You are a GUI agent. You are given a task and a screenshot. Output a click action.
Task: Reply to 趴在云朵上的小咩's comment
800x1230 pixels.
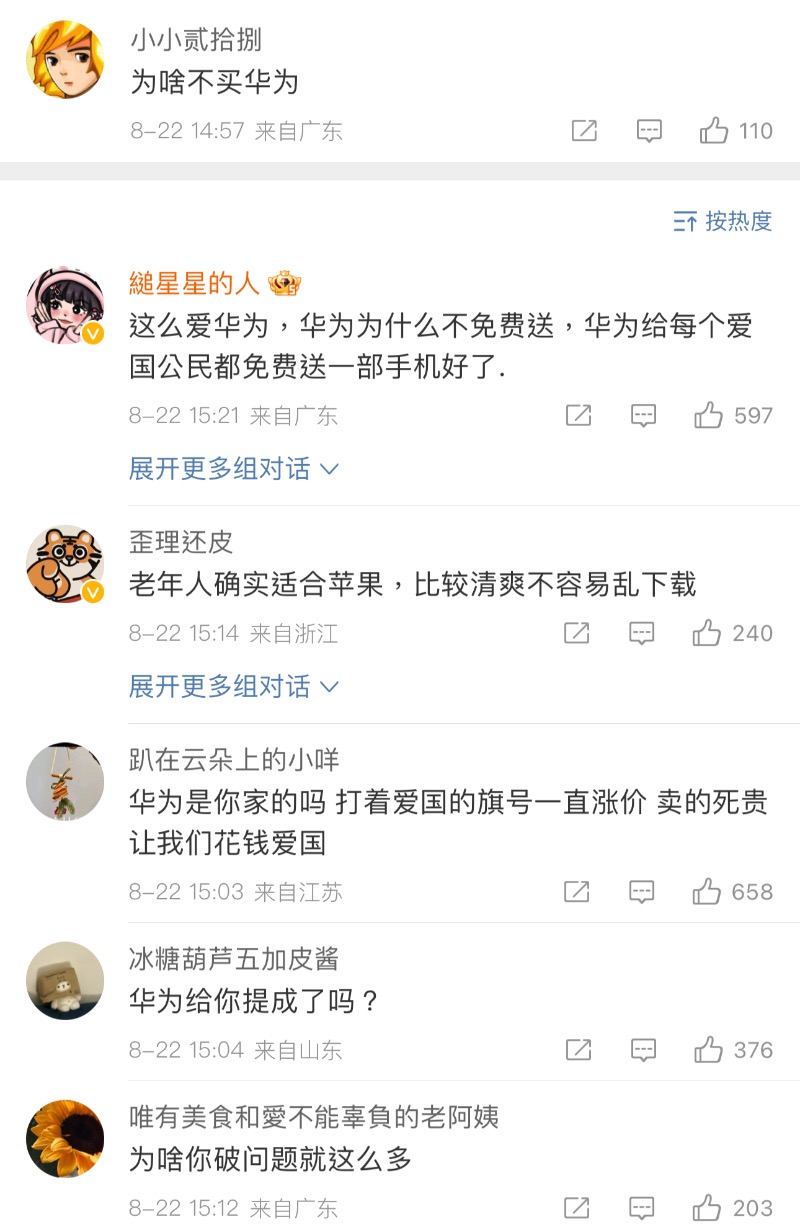tap(642, 892)
